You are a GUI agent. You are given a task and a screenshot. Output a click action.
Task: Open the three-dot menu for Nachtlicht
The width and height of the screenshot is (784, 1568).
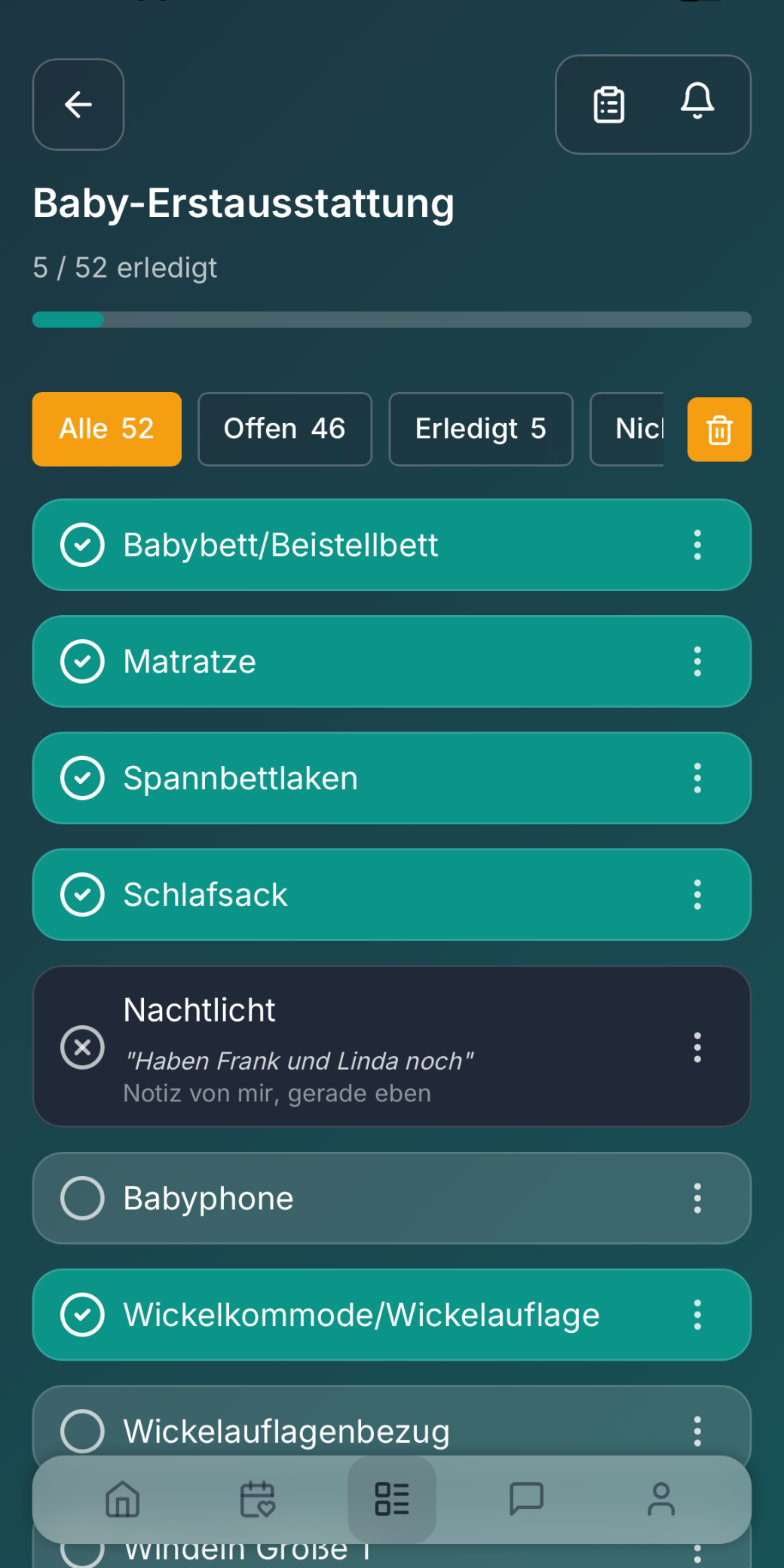tap(697, 1046)
